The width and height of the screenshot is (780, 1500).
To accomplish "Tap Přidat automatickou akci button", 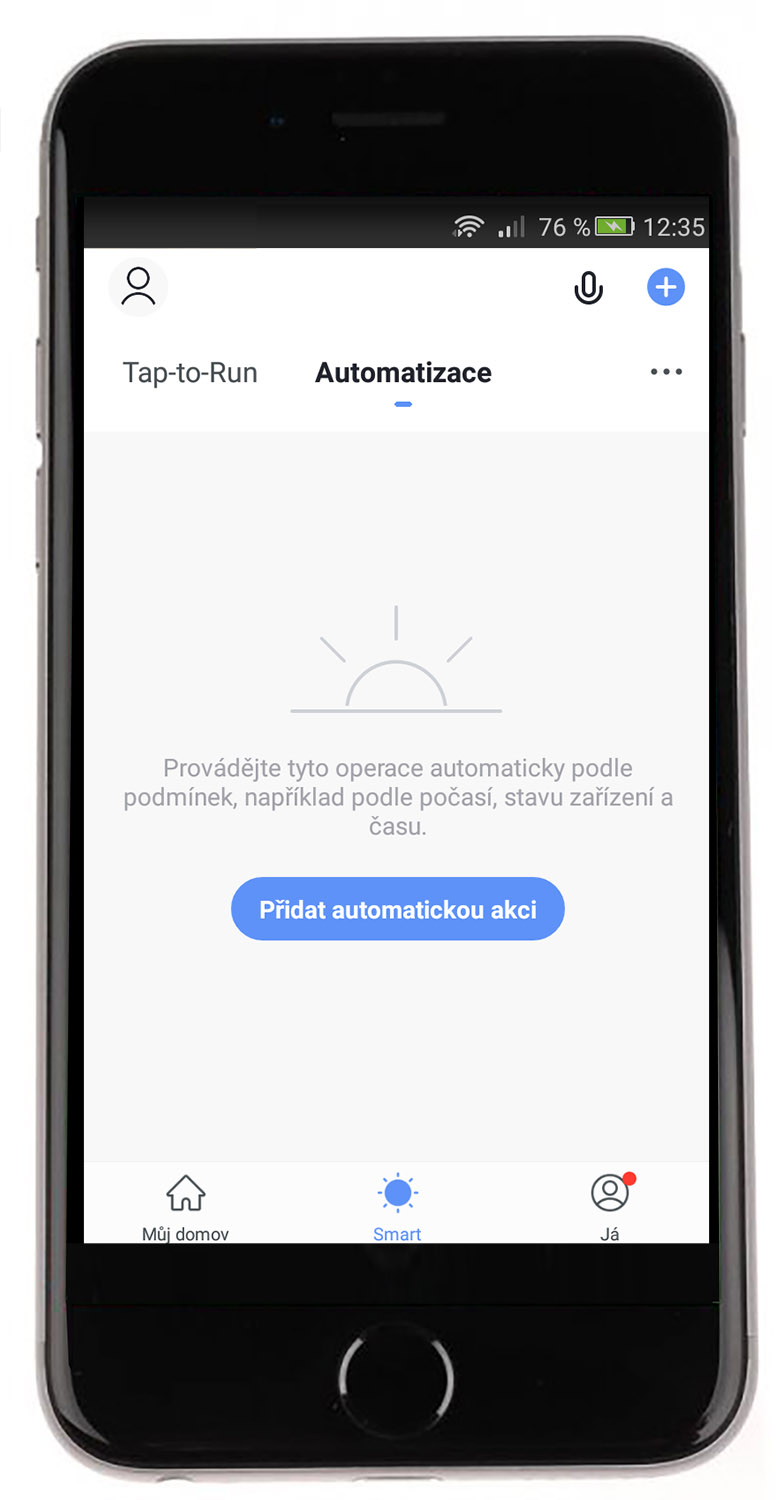I will (x=398, y=909).
